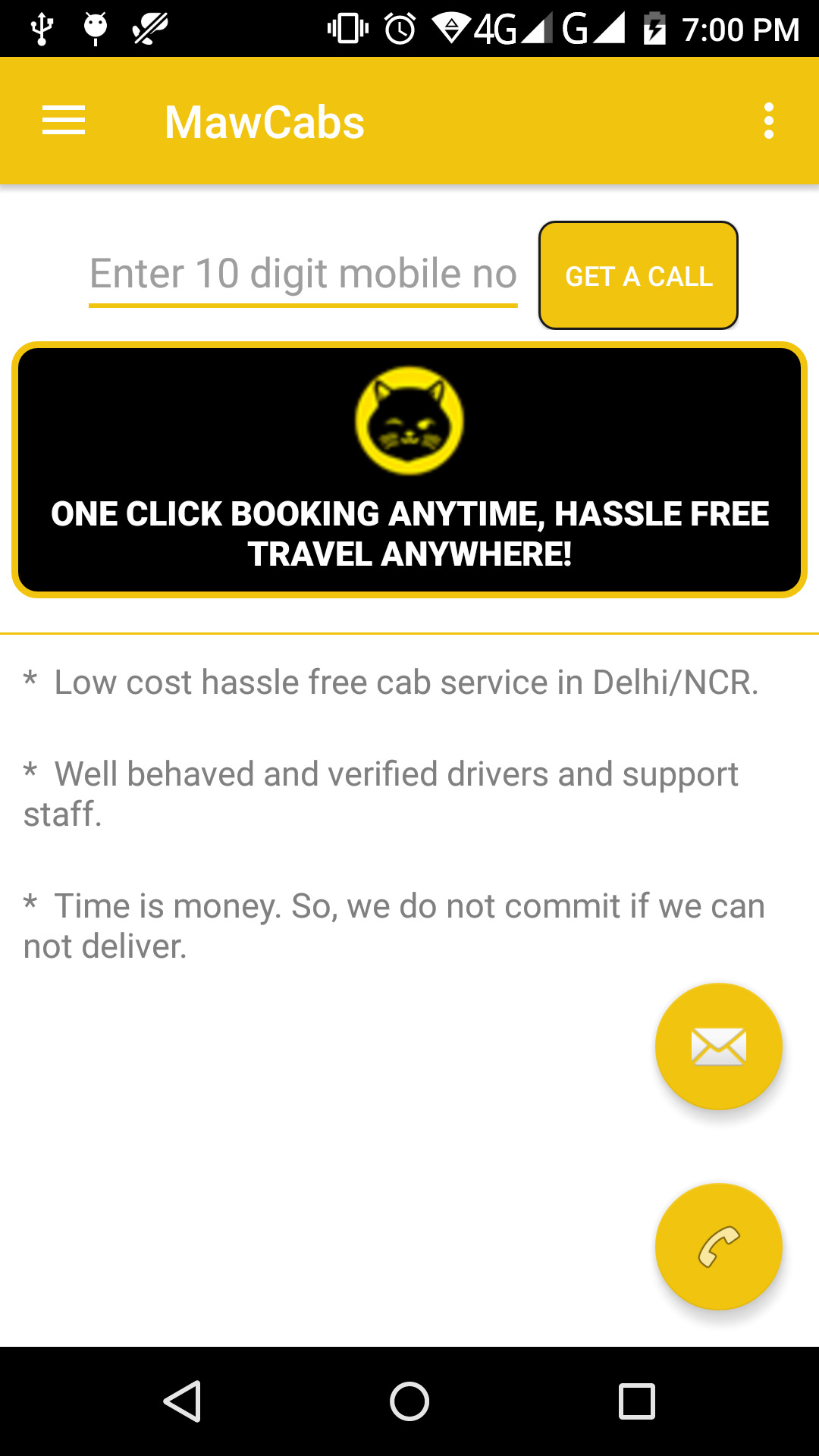Call MawCabs using the phone button
Viewport: 819px width, 1456px height.
(718, 1247)
